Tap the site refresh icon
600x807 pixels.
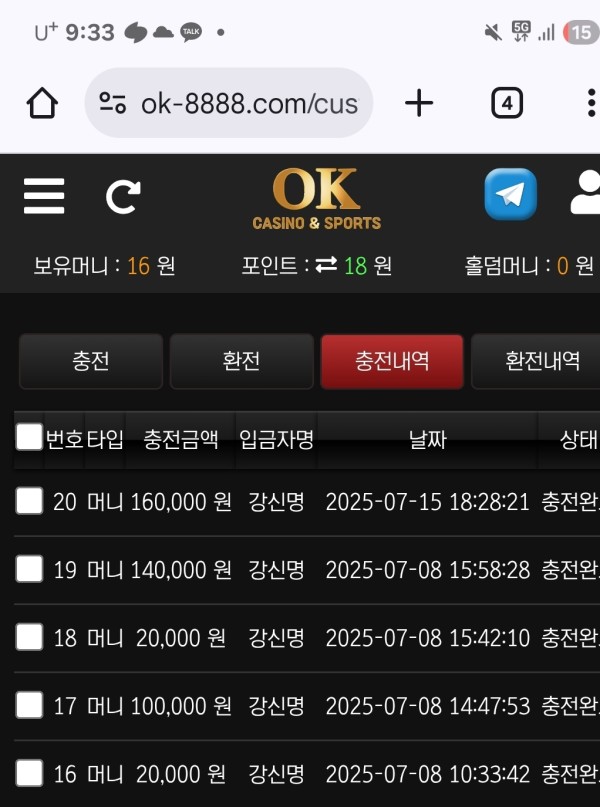pyautogui.click(x=124, y=196)
